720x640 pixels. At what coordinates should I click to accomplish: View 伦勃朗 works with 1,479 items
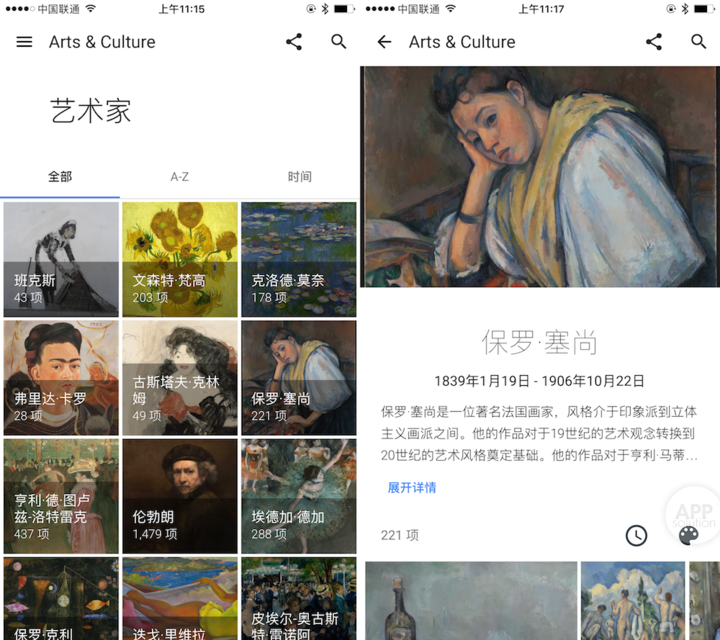(180, 496)
